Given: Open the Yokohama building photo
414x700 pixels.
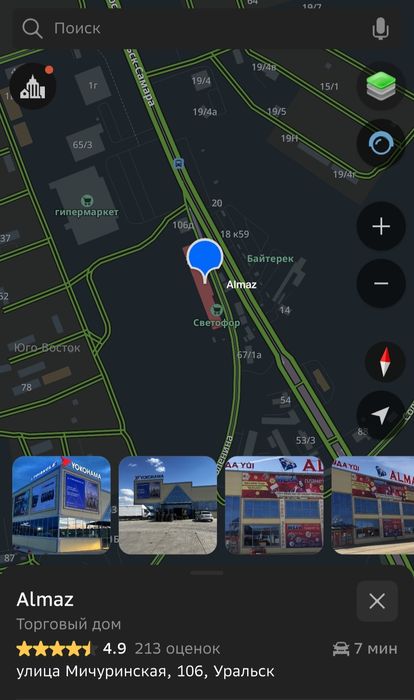Looking at the screenshot, I should point(61,505).
